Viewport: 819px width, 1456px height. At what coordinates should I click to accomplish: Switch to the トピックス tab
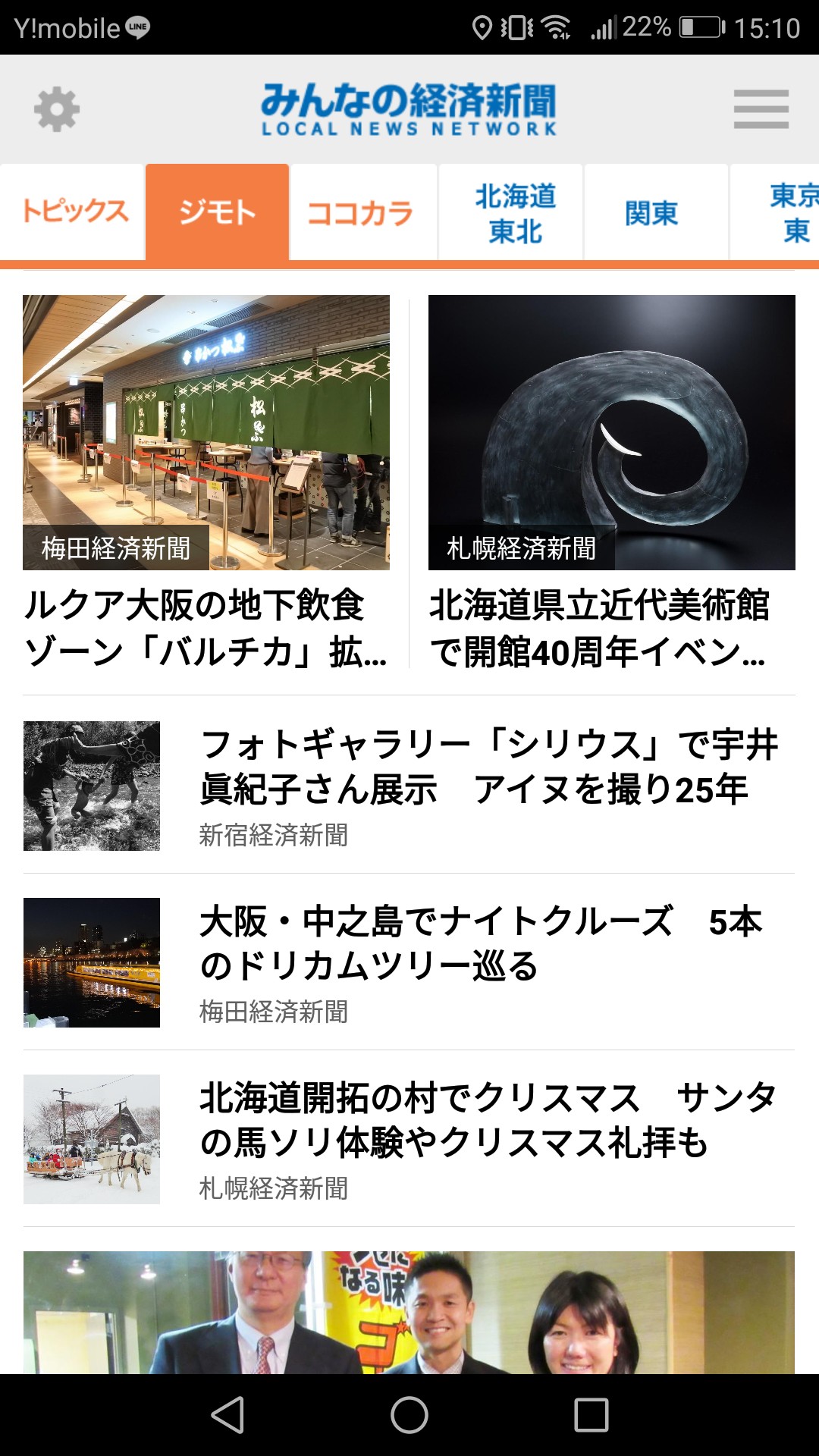click(x=74, y=212)
